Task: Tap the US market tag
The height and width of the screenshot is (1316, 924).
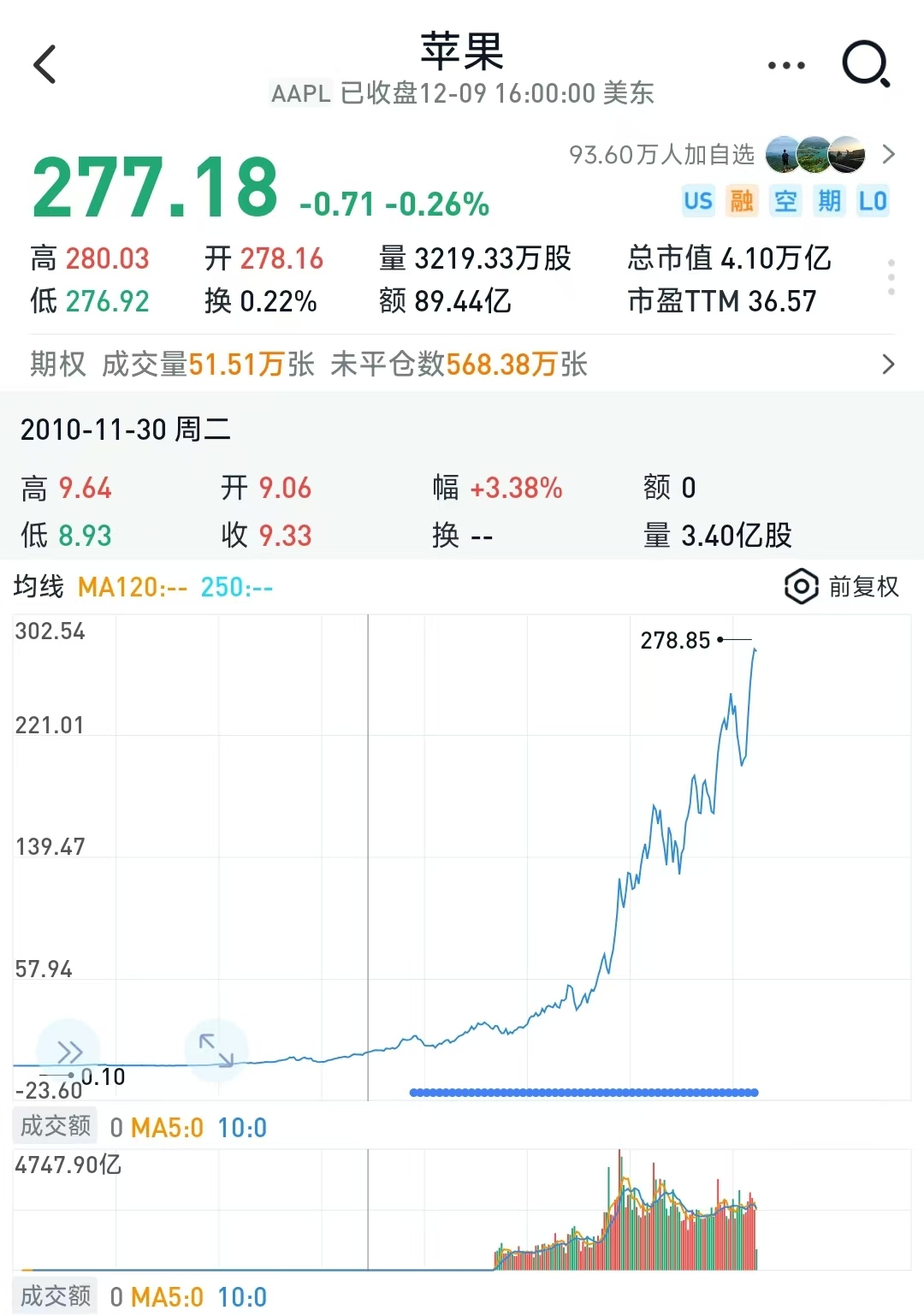Action: (698, 201)
